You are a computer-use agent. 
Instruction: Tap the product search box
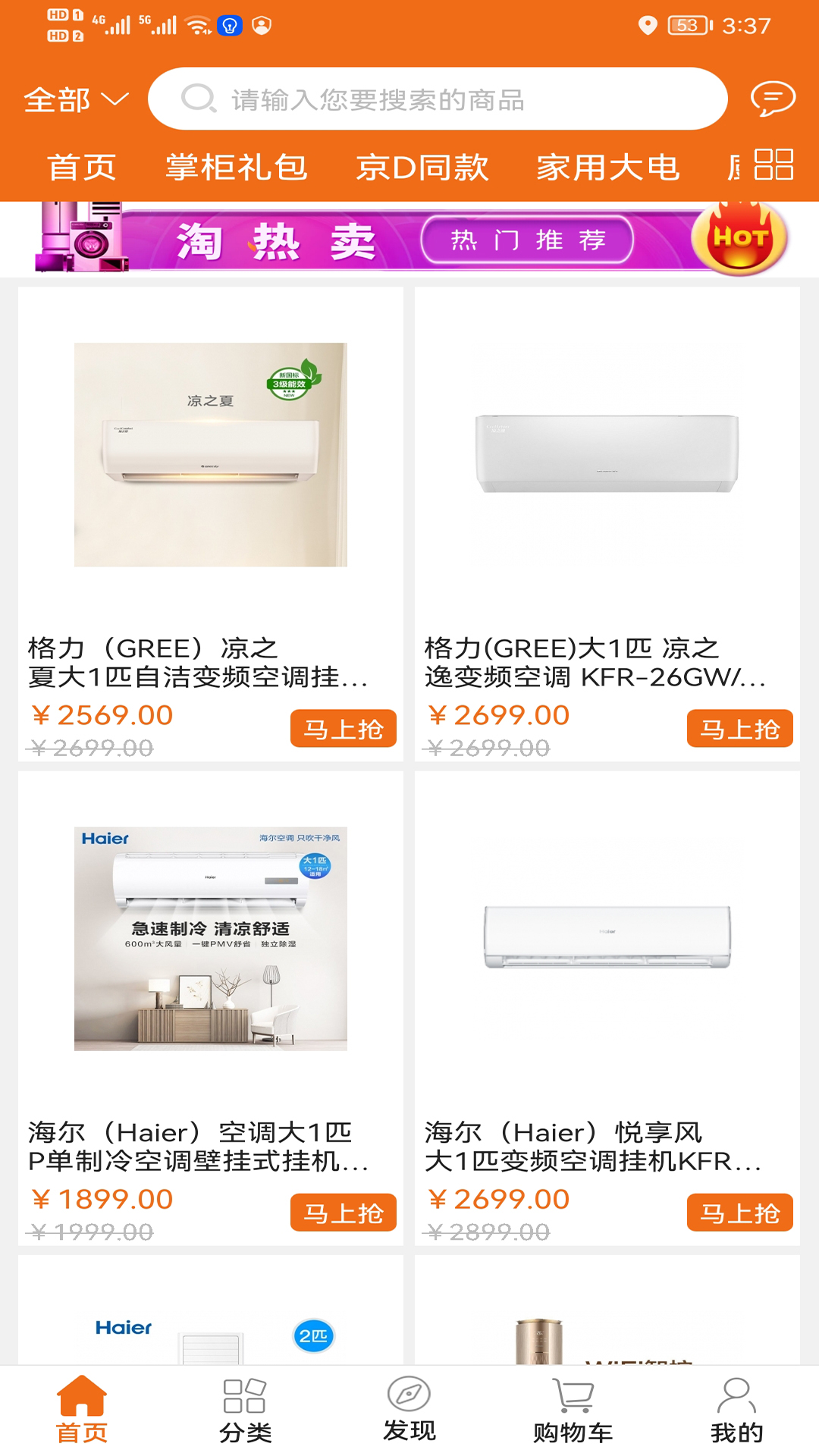[x=438, y=99]
